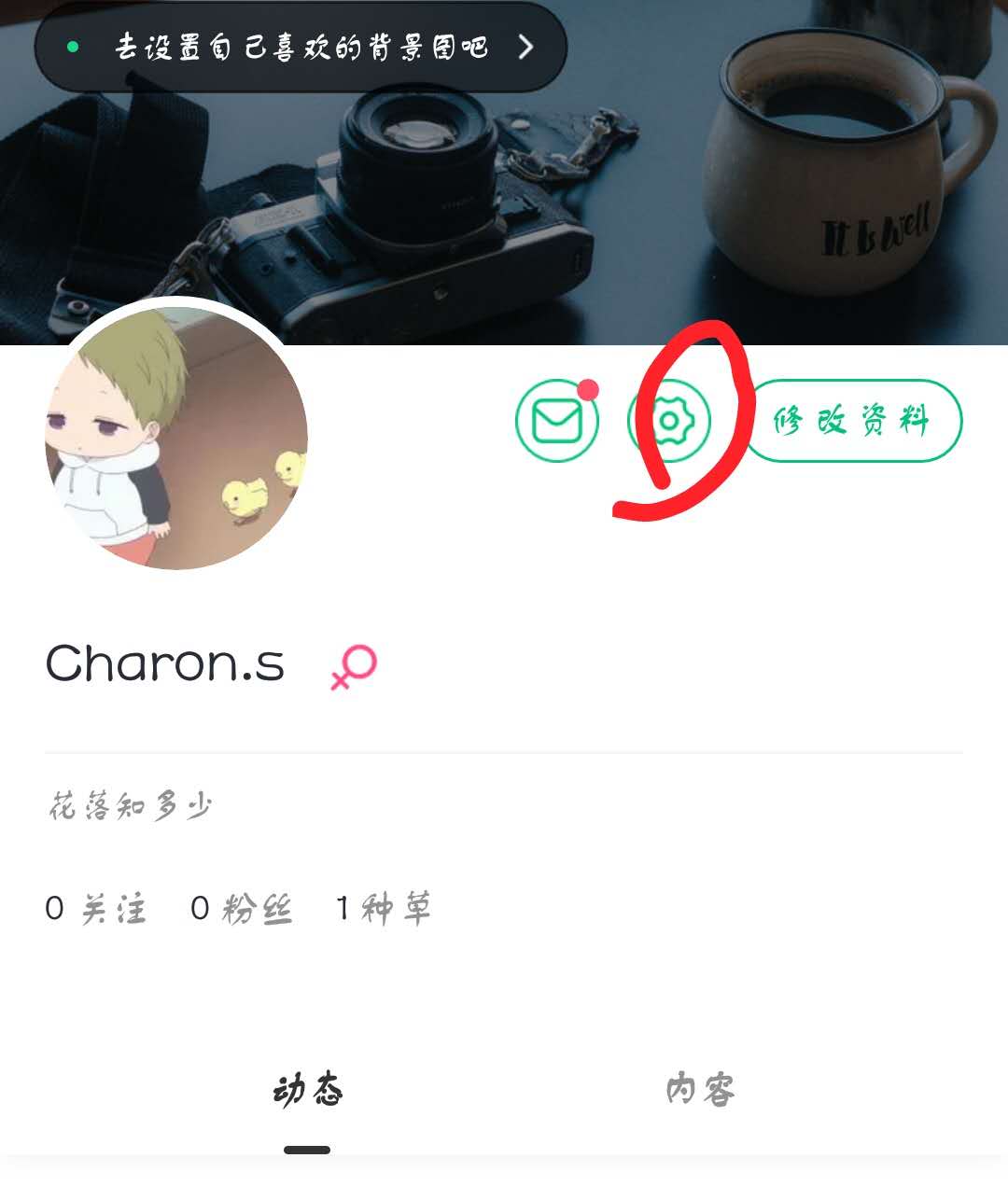Viewport: 1008px width, 1186px height.
Task: Open the background image setup banner
Action: point(301,47)
